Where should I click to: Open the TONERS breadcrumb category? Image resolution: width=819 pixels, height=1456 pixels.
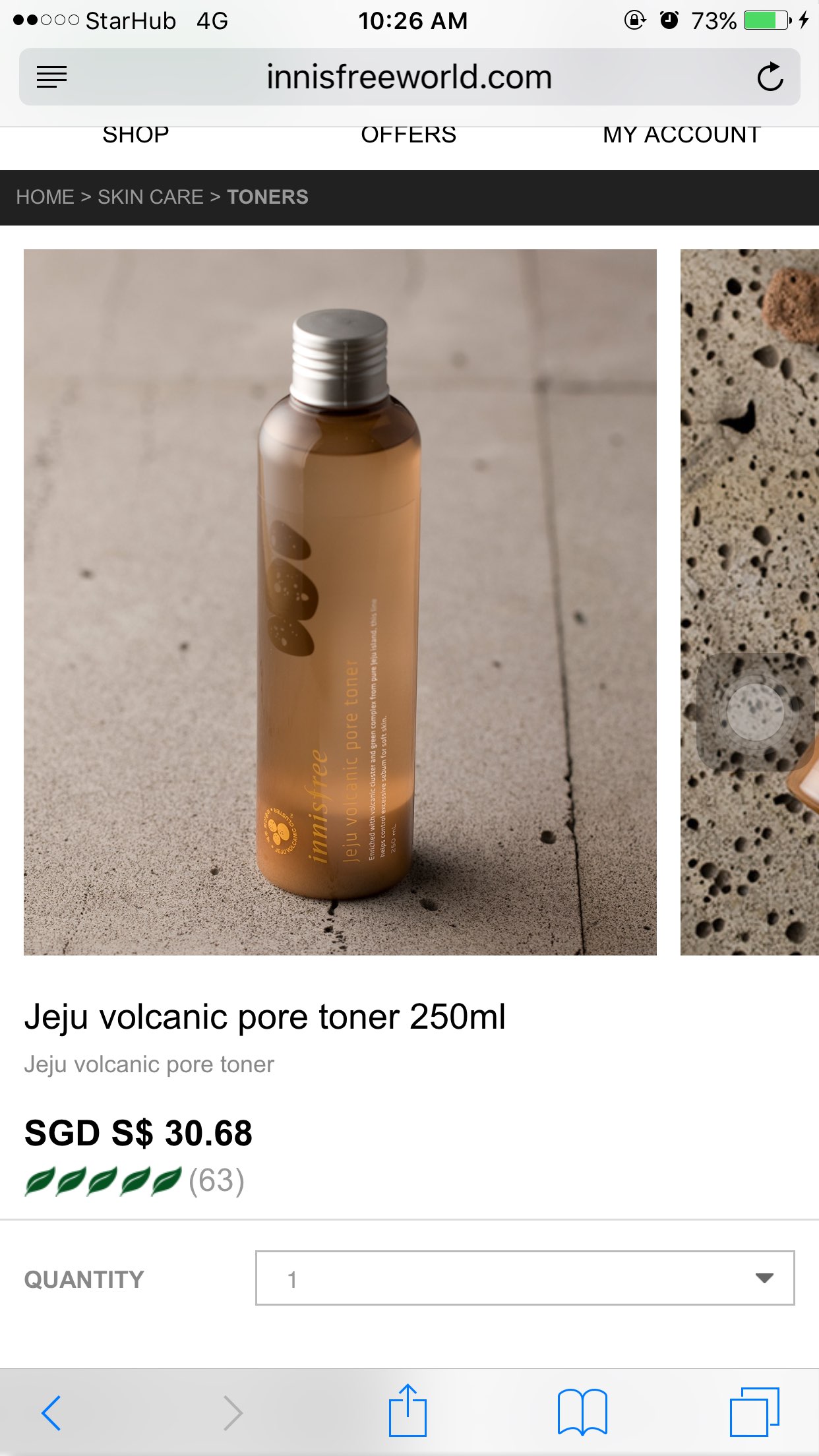pos(268,197)
